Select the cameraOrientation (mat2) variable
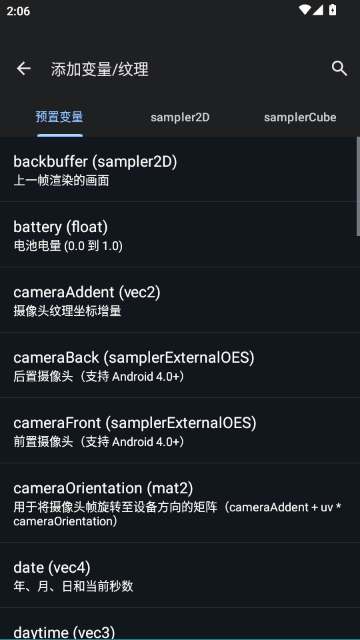The image size is (360, 640). 178,502
